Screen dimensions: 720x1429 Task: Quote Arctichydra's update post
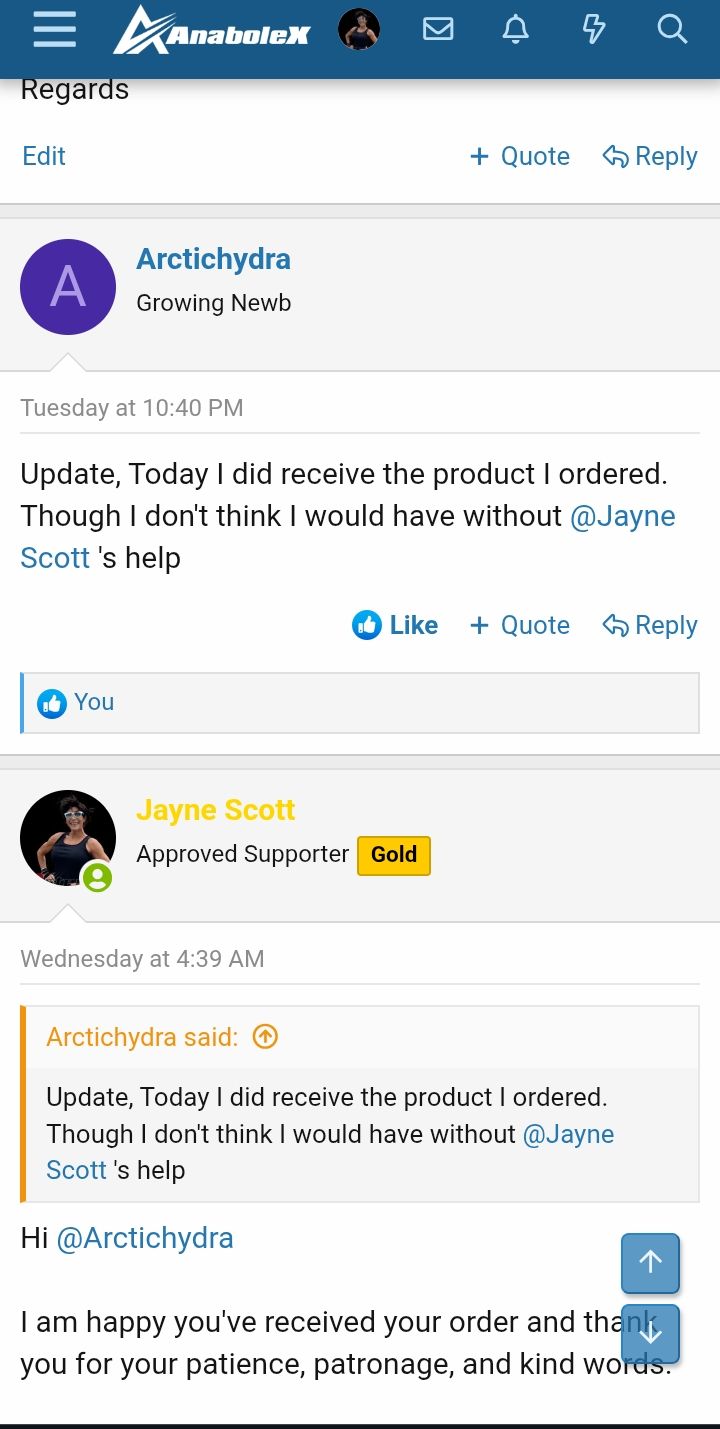tap(520, 625)
